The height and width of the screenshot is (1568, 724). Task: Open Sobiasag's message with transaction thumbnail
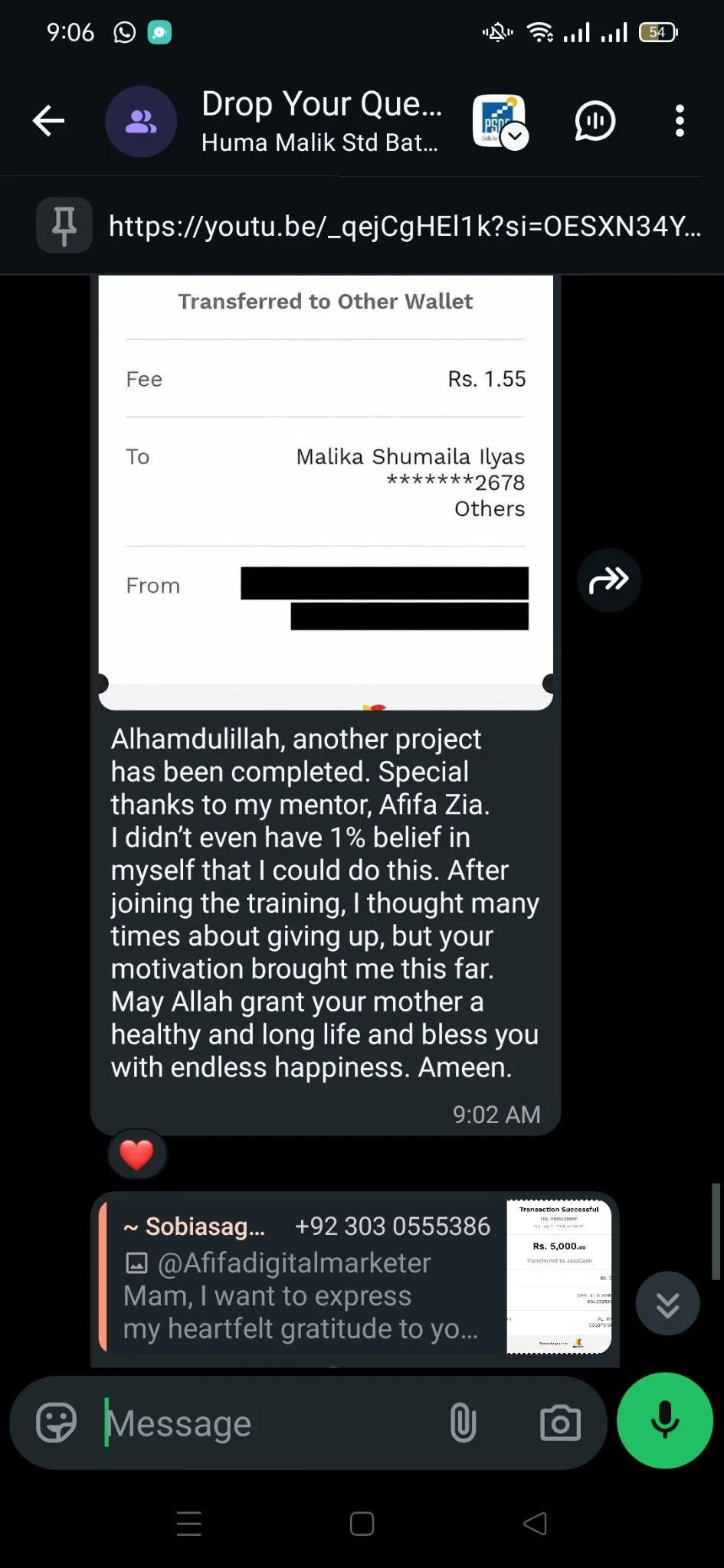pos(355,1278)
